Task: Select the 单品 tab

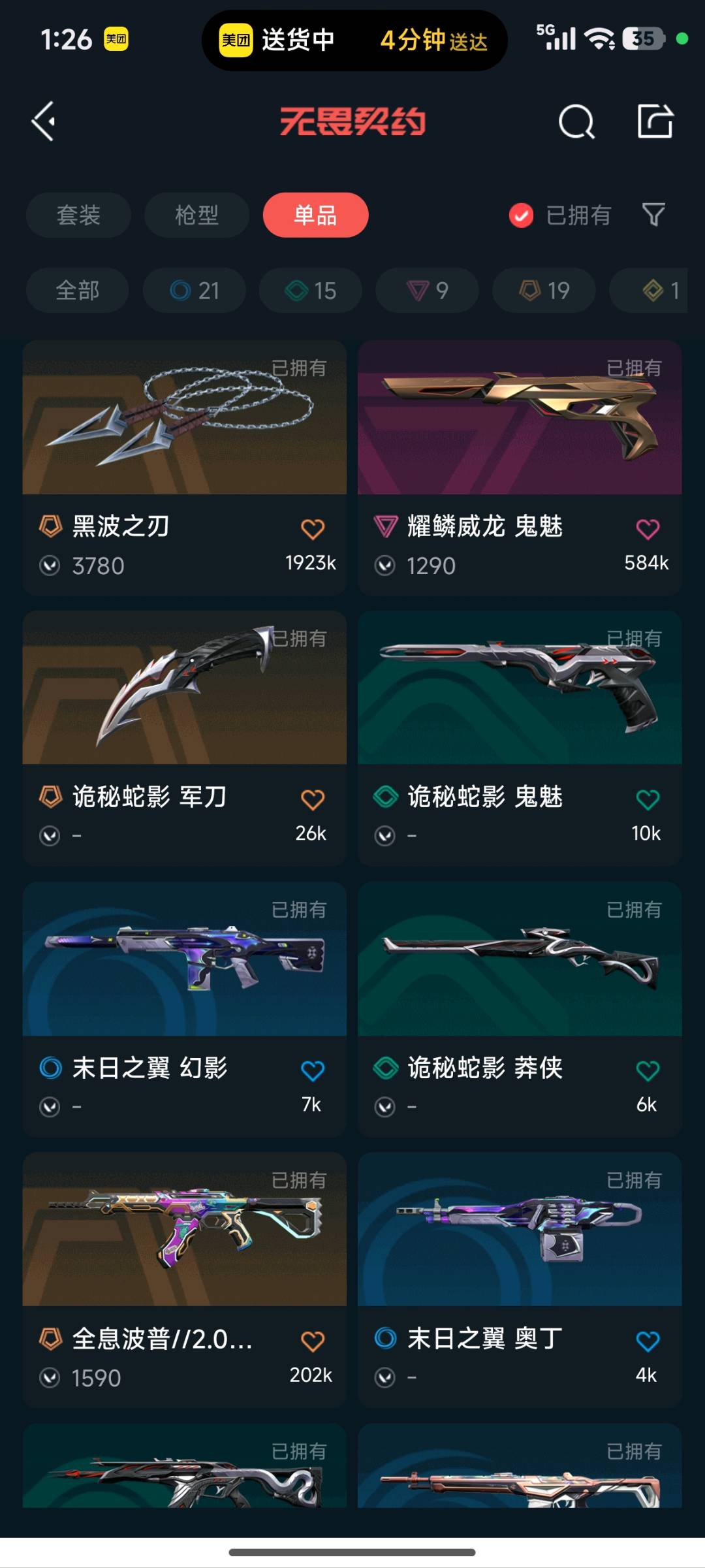Action: coord(315,215)
